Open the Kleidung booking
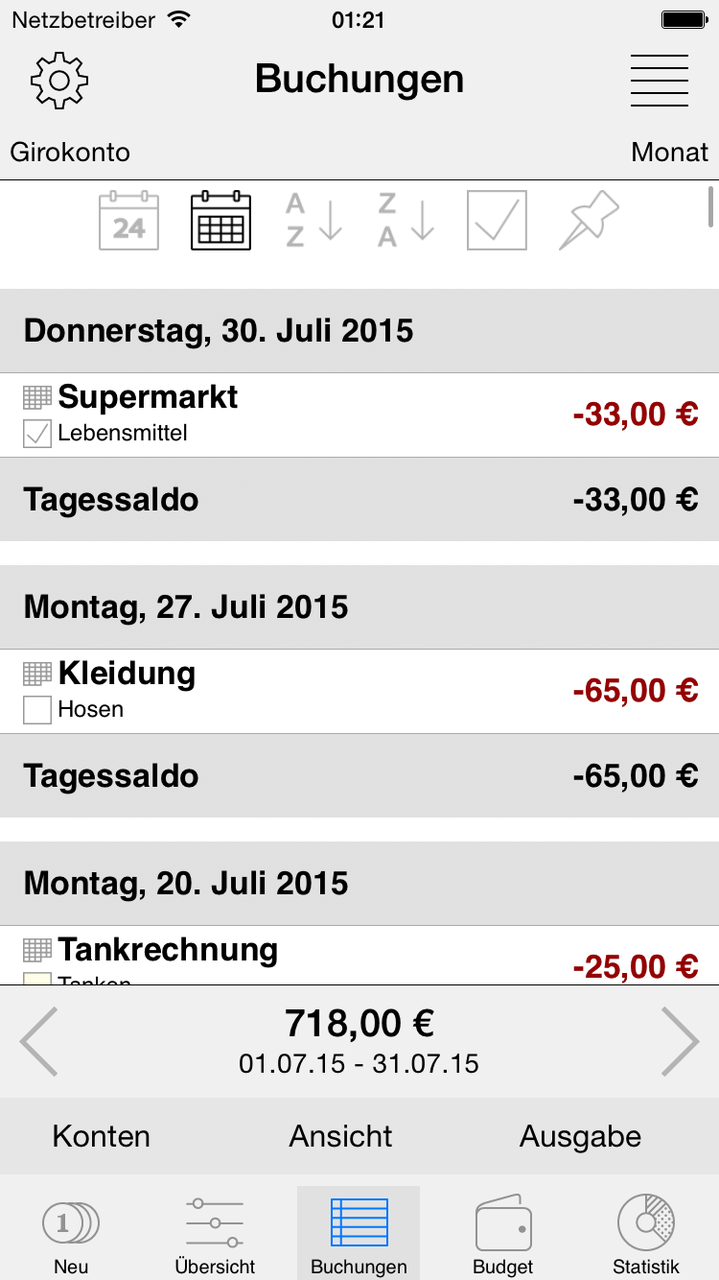Viewport: 719px width, 1280px height. [359, 691]
